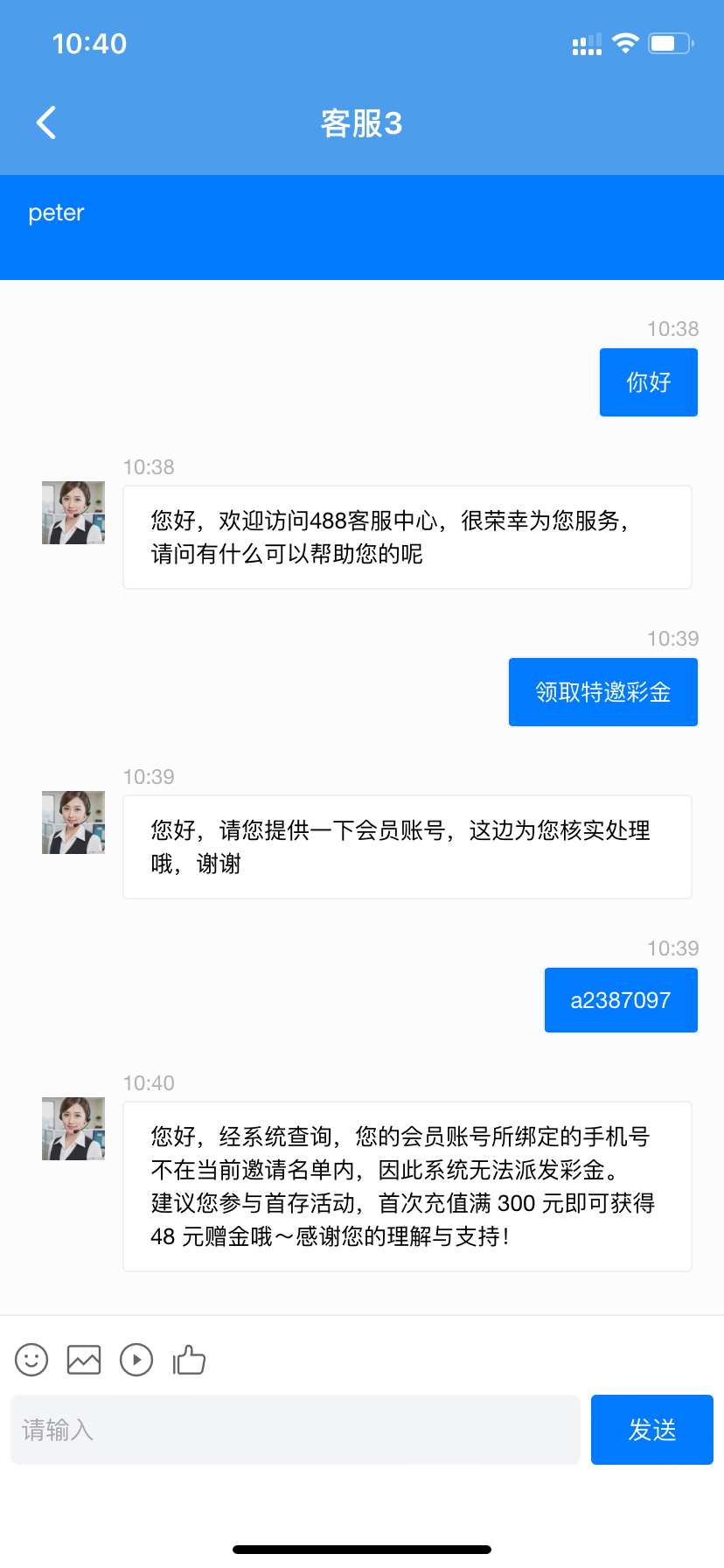724x1568 pixels.
Task: Click the avatar next to the 10:40 reply
Action: pyautogui.click(x=73, y=1129)
